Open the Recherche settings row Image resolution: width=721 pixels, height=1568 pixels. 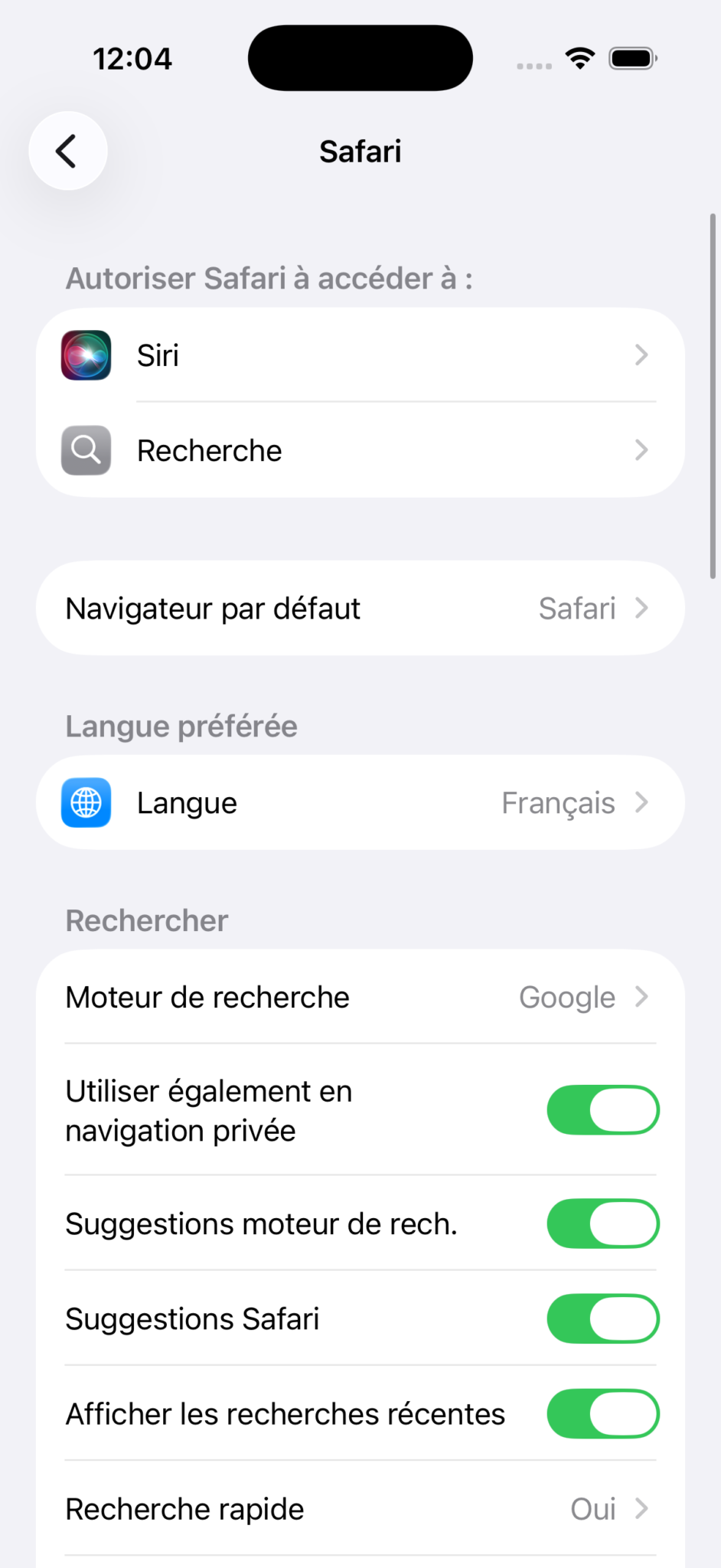[360, 450]
